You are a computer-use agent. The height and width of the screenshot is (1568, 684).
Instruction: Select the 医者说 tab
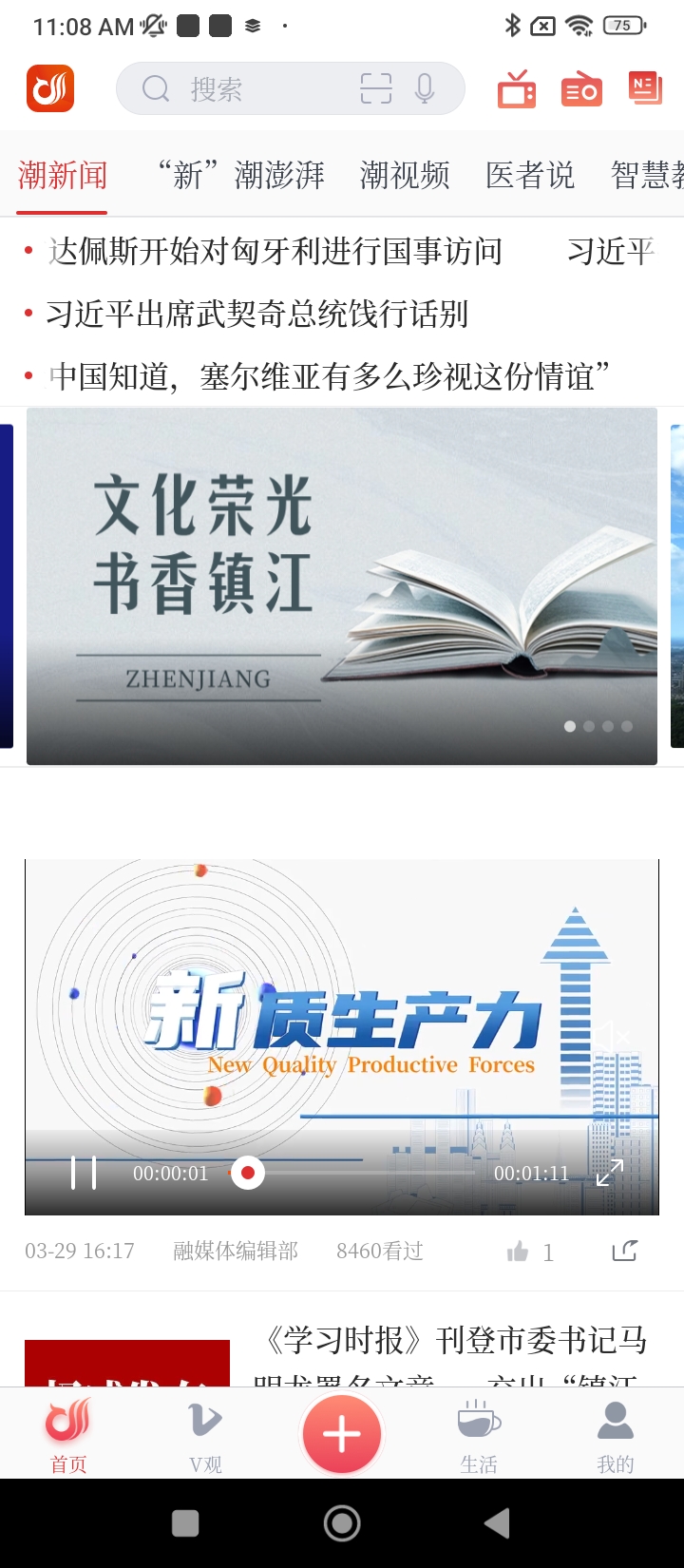click(x=530, y=176)
